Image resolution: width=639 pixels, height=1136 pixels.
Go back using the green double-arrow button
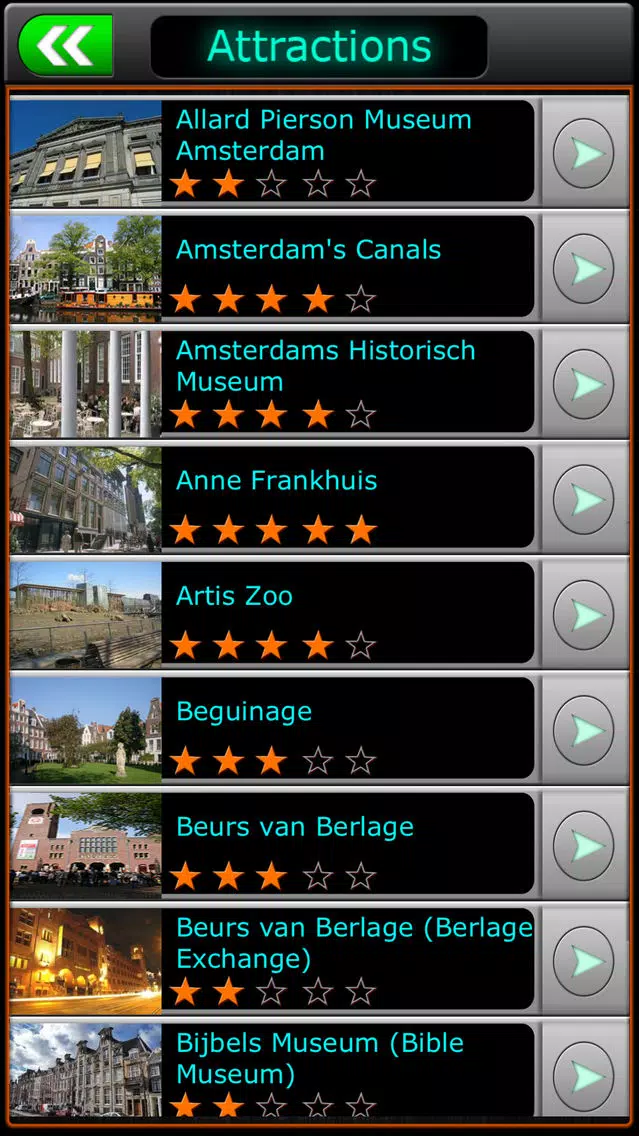pyautogui.click(x=65, y=45)
